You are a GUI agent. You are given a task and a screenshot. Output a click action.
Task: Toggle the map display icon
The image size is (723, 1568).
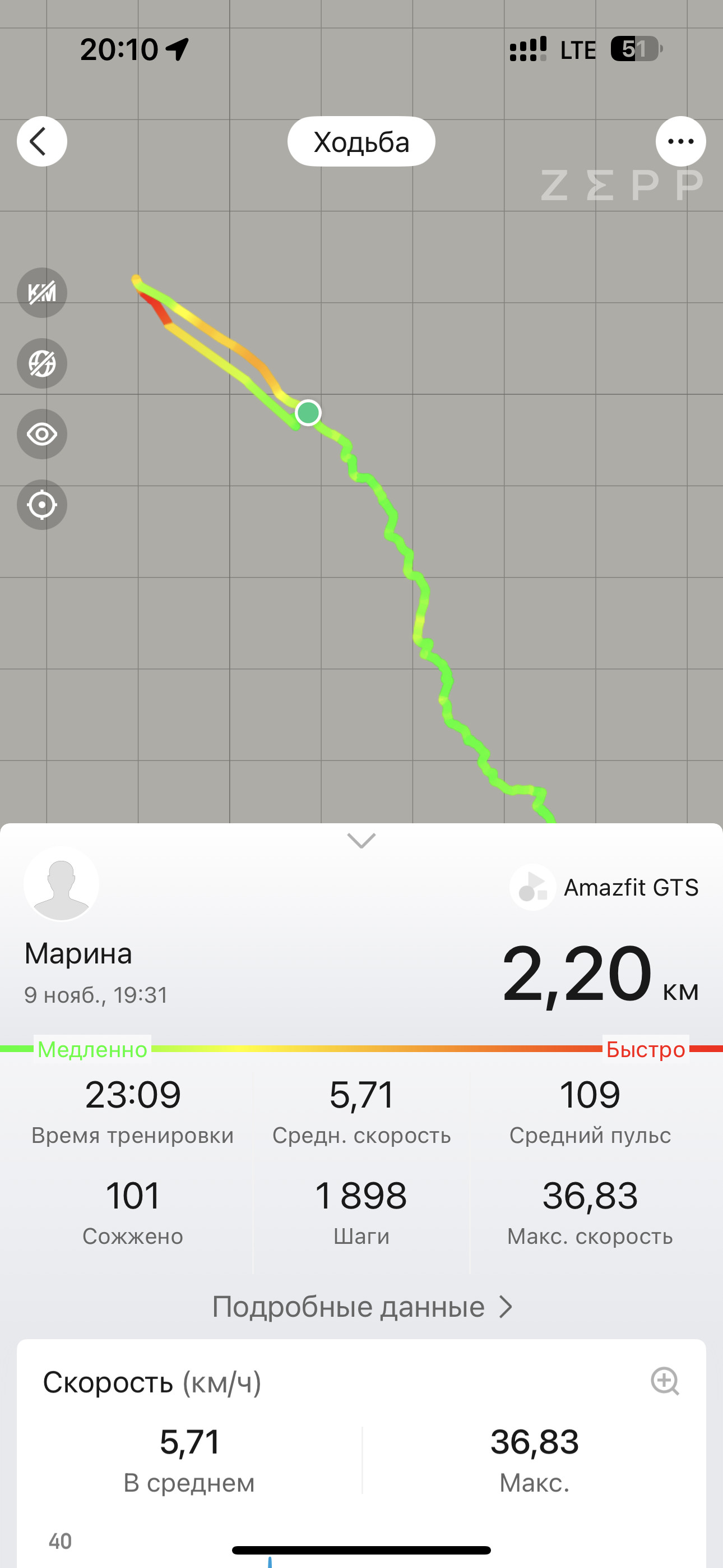coord(42,363)
